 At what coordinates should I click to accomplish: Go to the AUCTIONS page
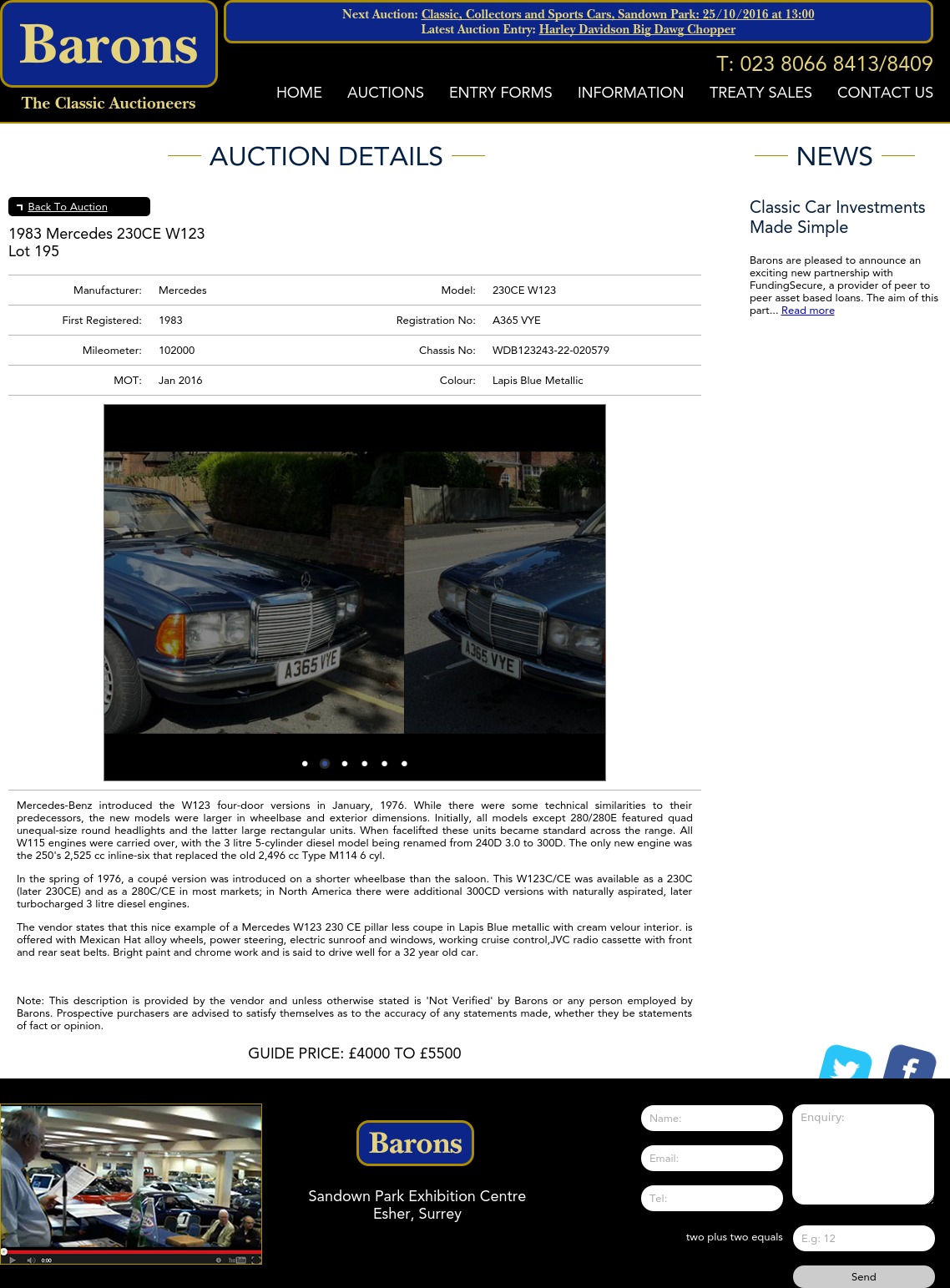pyautogui.click(x=385, y=93)
